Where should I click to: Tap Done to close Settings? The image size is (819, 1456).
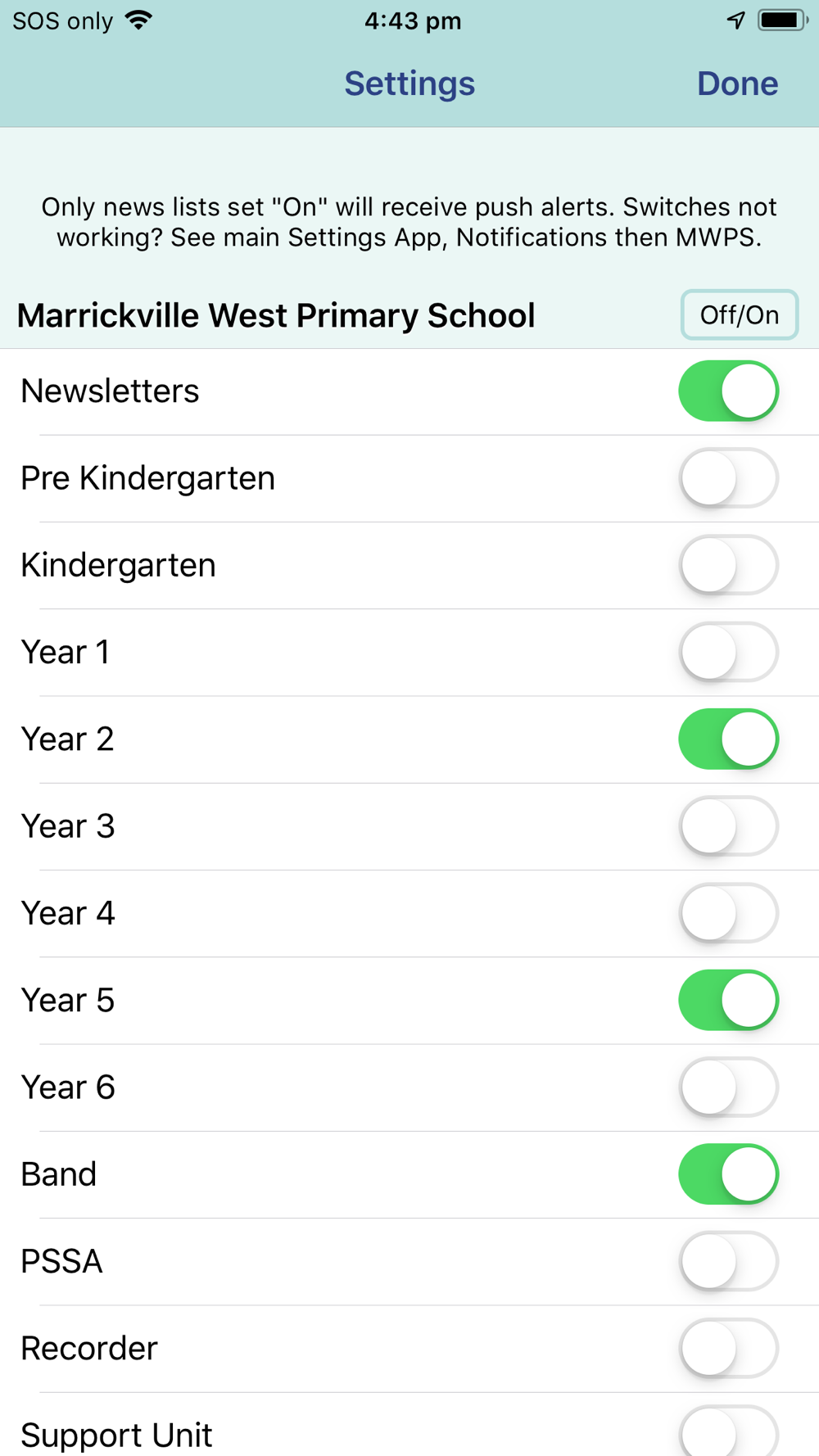(737, 84)
